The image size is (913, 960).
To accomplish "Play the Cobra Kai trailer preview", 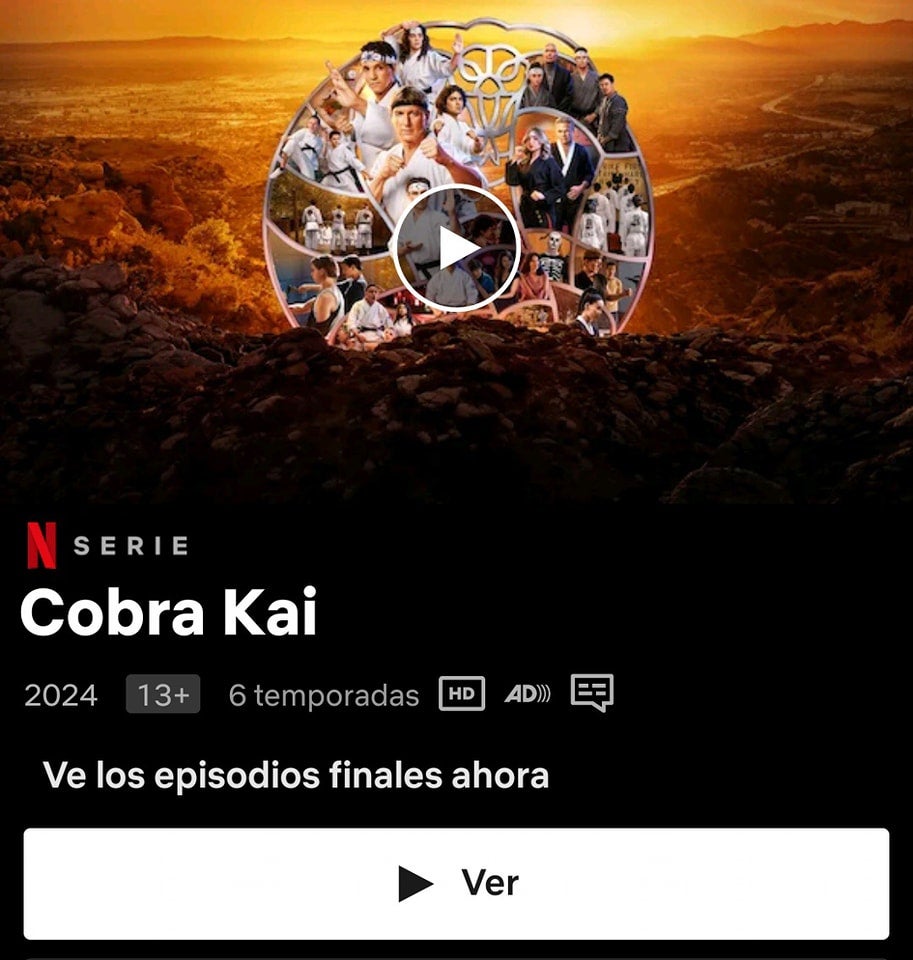I will [456, 248].
